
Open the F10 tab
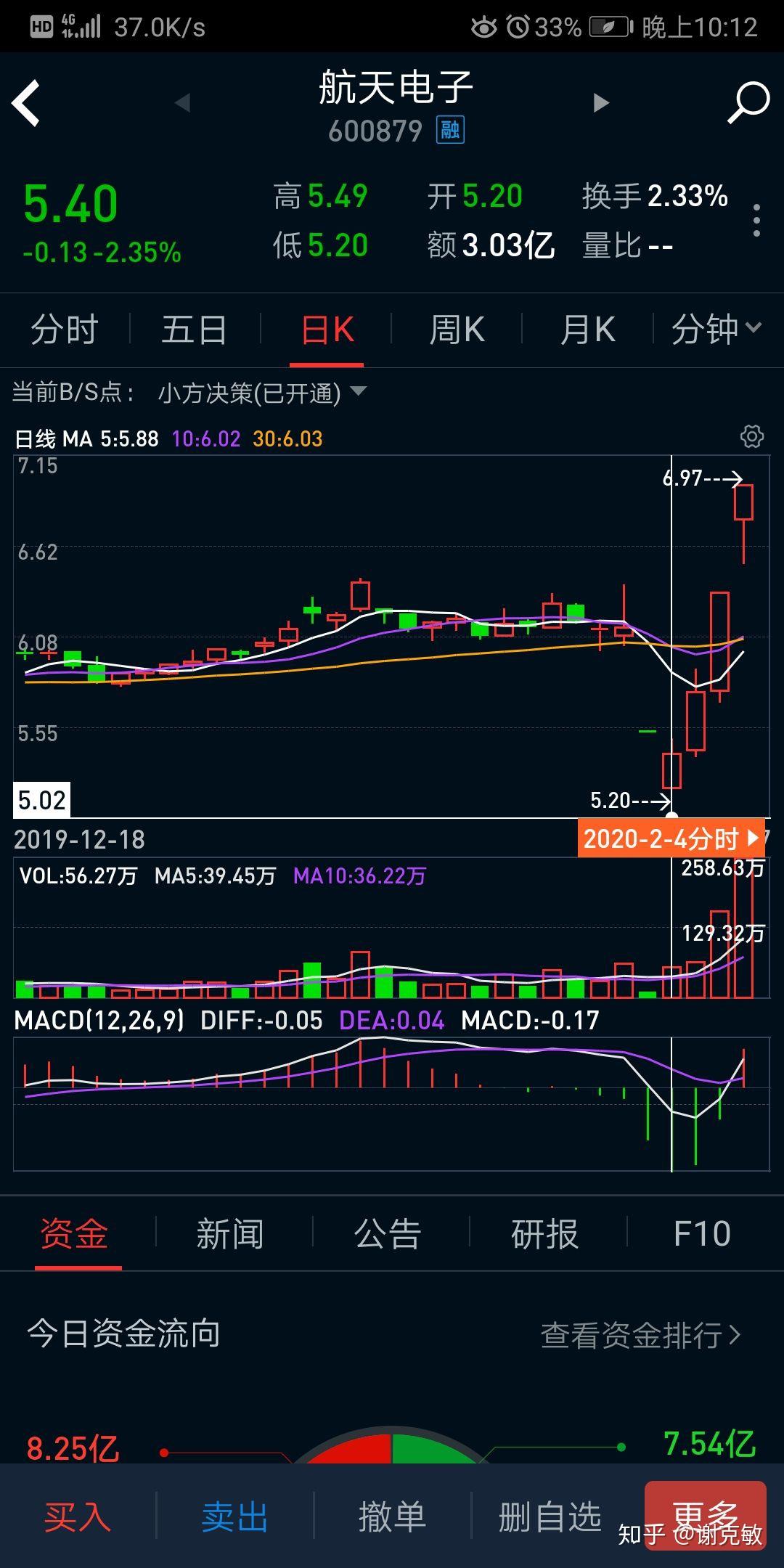701,1234
